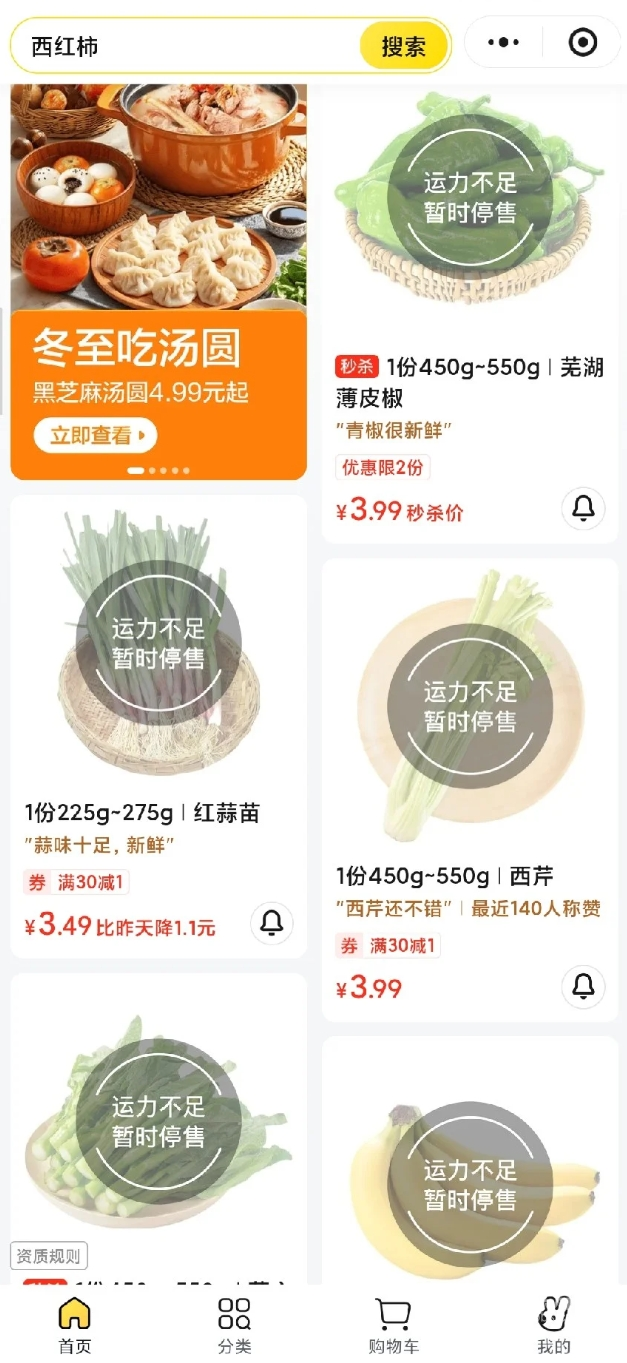627x1363 pixels.
Task: View the banana product card
Action: tap(469, 1180)
